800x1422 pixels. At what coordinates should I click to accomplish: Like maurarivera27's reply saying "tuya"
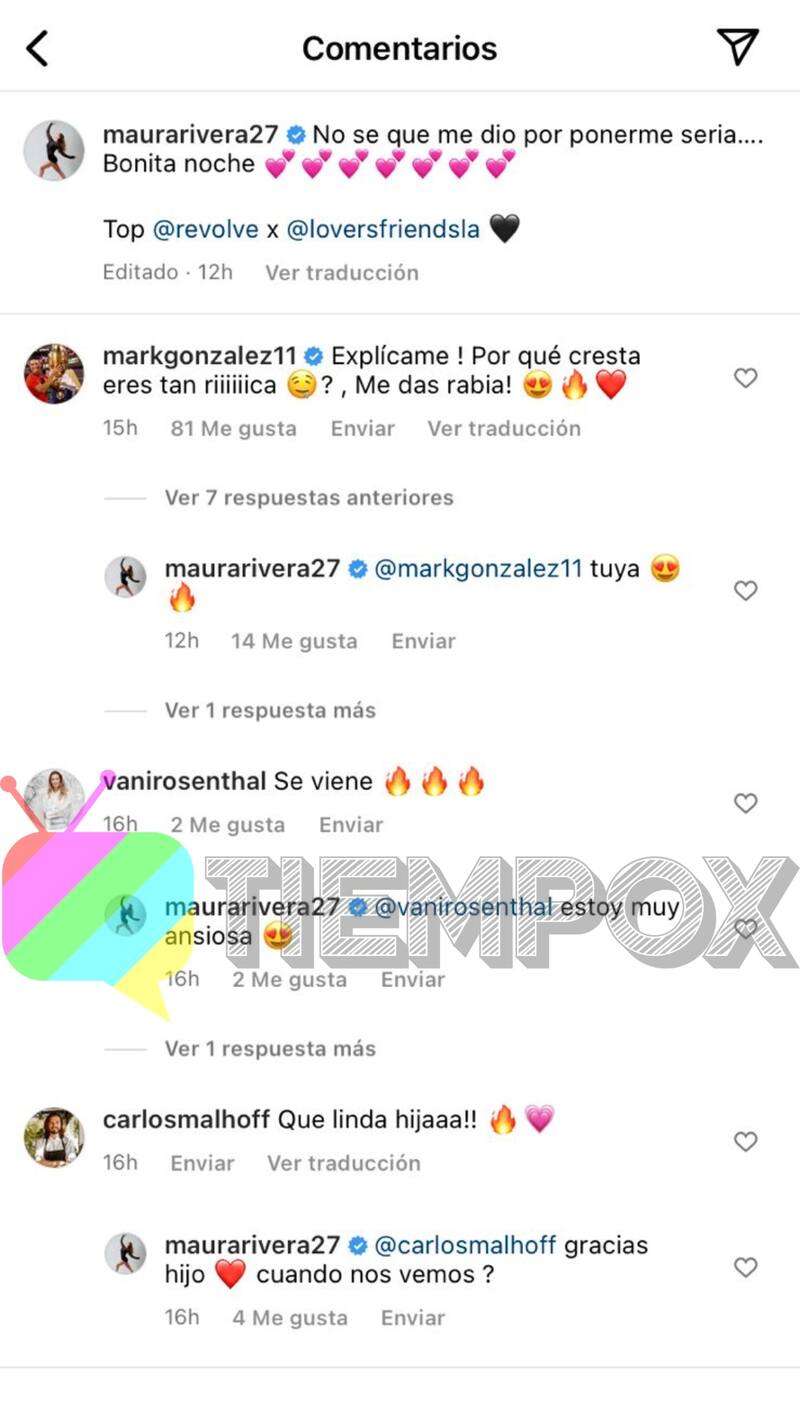coord(745,591)
